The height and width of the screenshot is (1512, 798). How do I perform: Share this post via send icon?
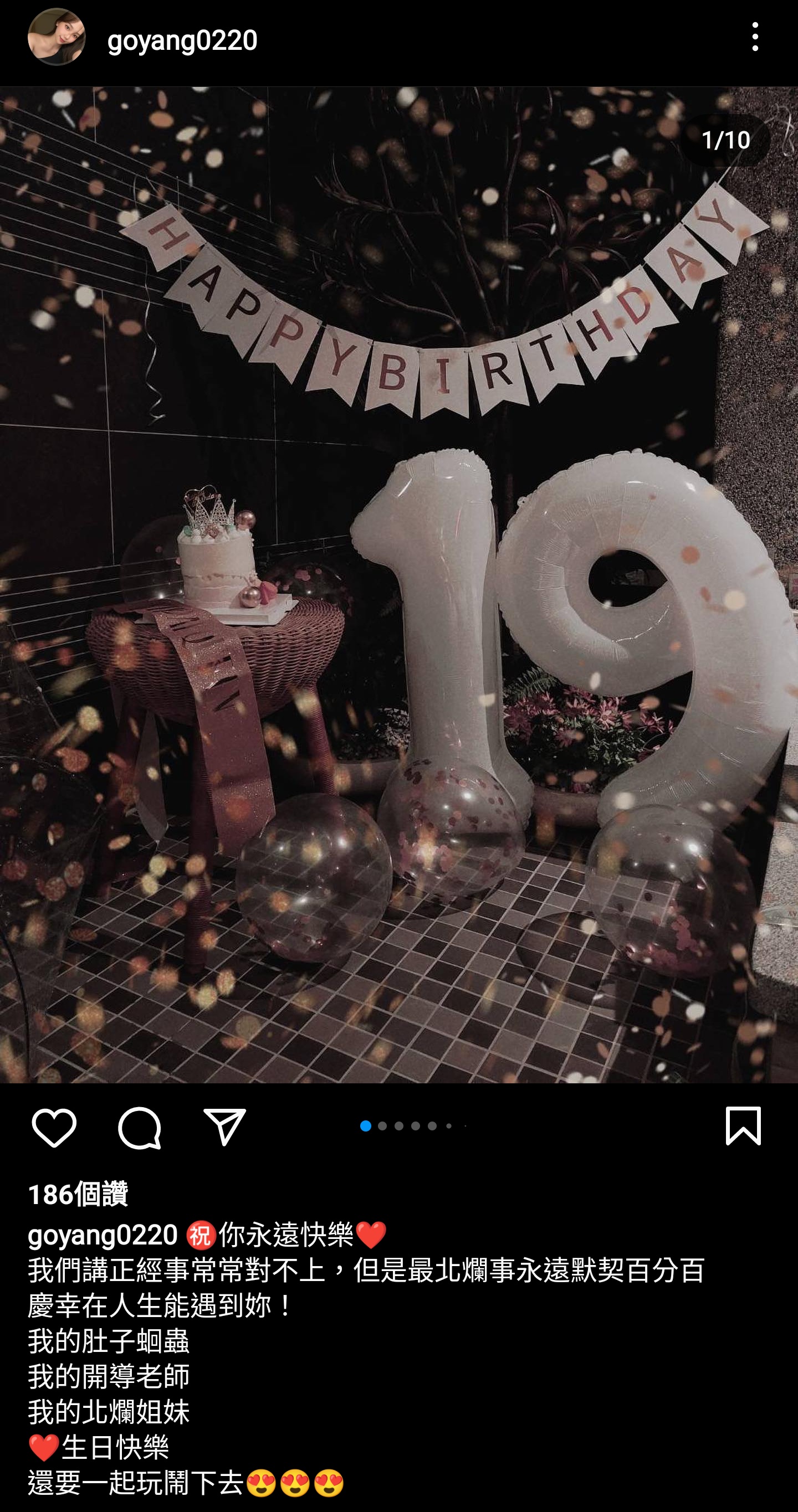click(224, 1127)
